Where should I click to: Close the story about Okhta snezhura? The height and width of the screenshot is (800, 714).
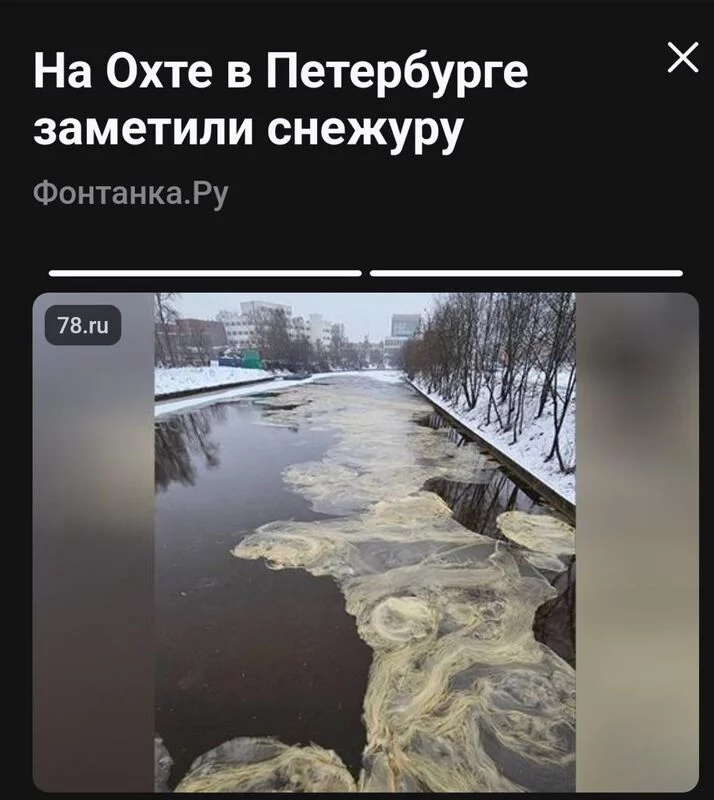tap(683, 58)
